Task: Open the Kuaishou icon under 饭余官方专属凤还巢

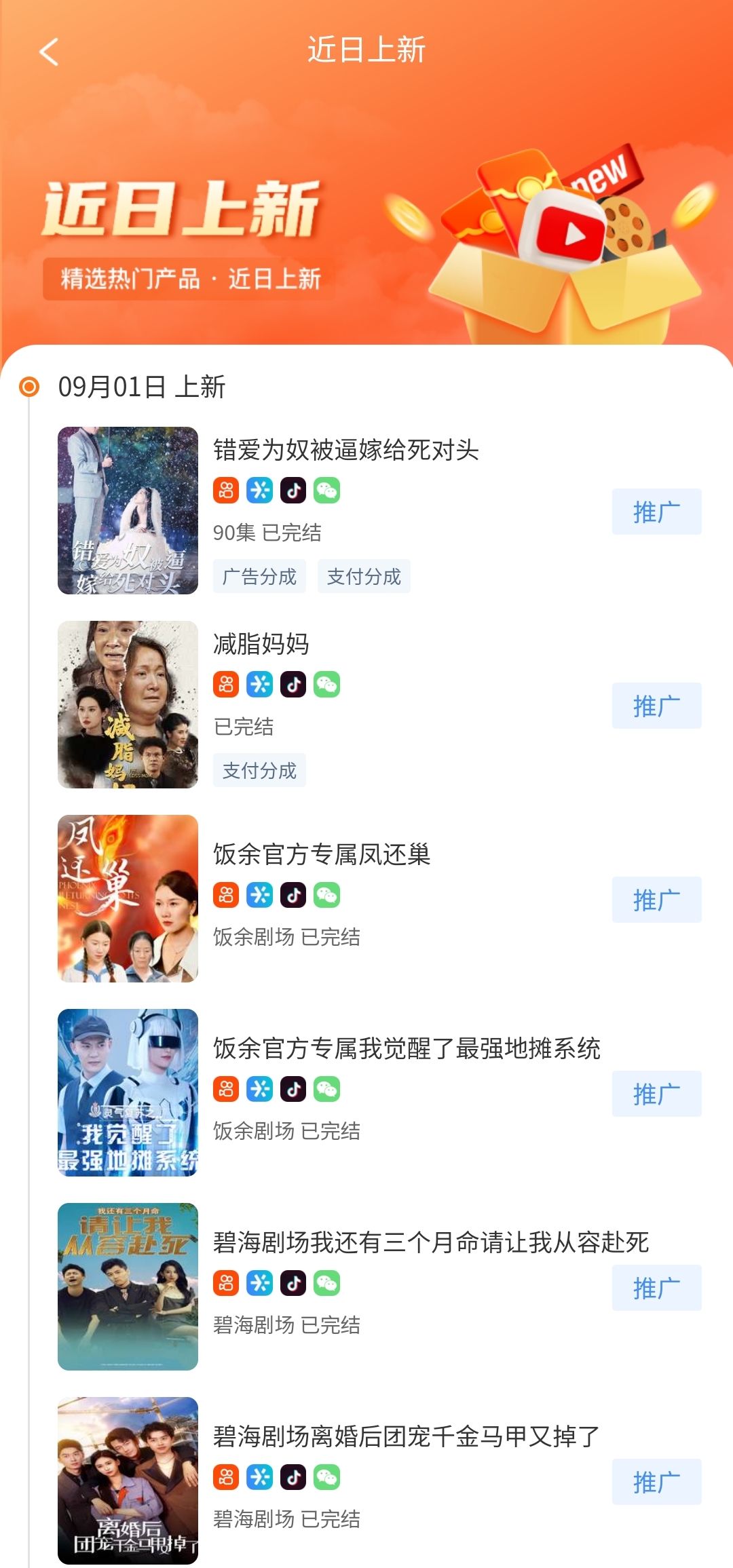Action: pyautogui.click(x=226, y=896)
